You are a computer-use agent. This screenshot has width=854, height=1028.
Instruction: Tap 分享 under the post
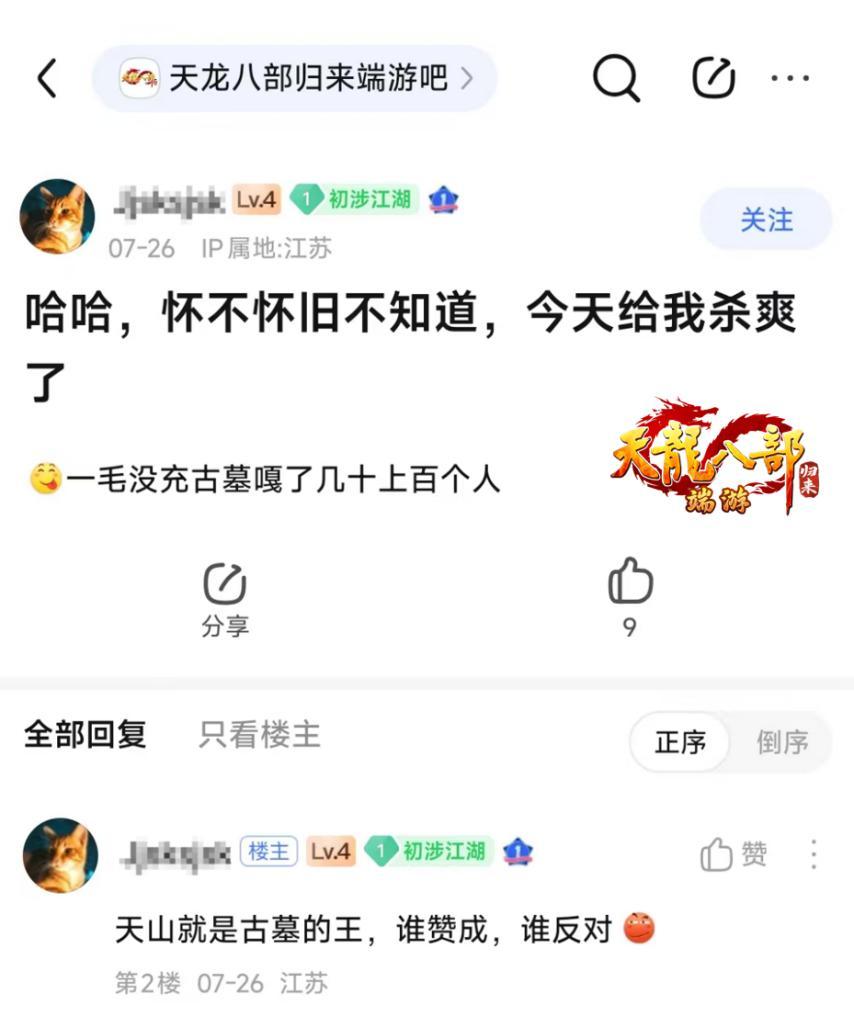225,598
